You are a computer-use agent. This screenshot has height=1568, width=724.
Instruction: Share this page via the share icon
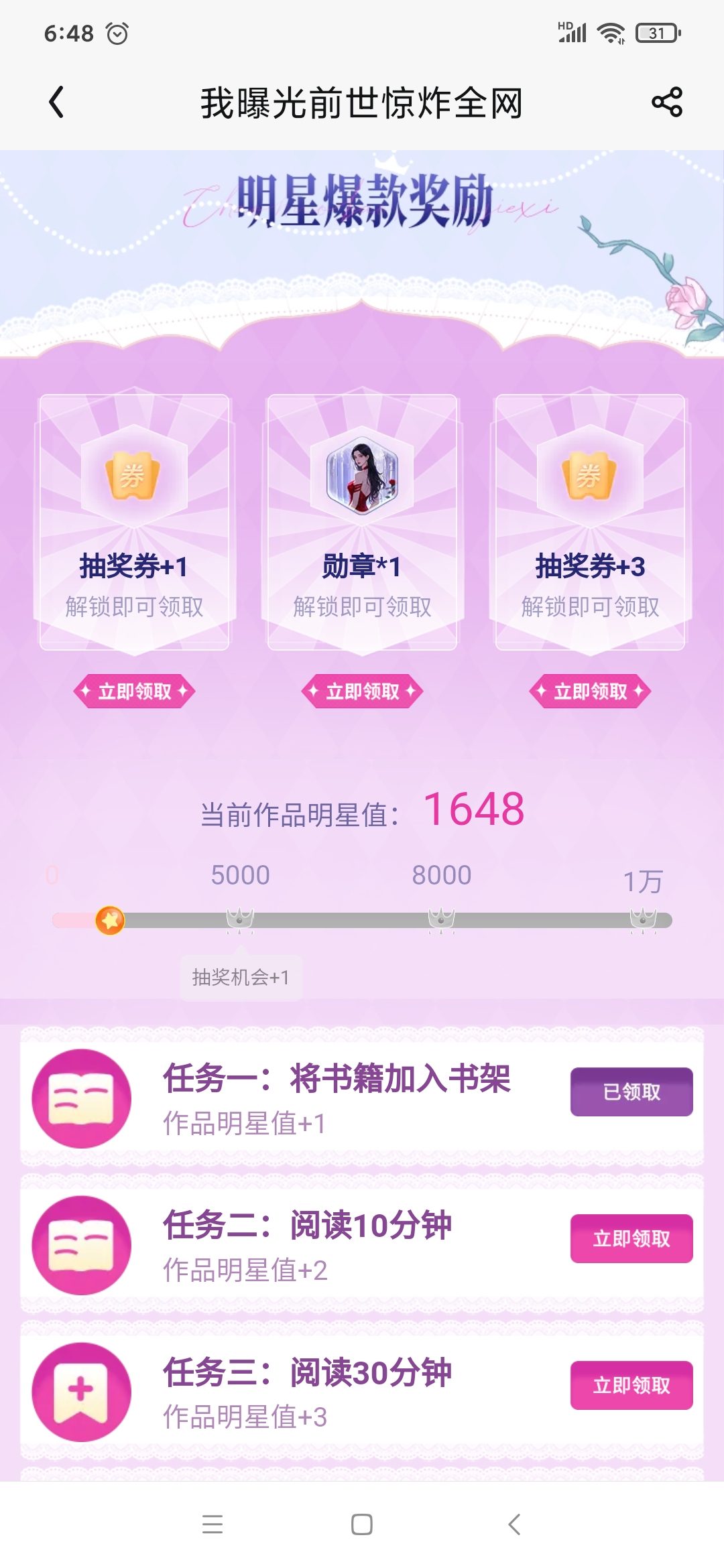point(667,103)
